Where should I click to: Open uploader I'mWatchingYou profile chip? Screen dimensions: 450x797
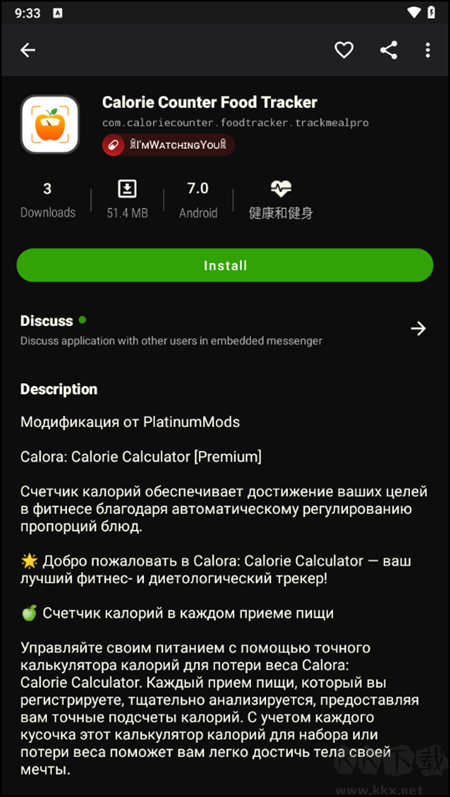tap(168, 145)
